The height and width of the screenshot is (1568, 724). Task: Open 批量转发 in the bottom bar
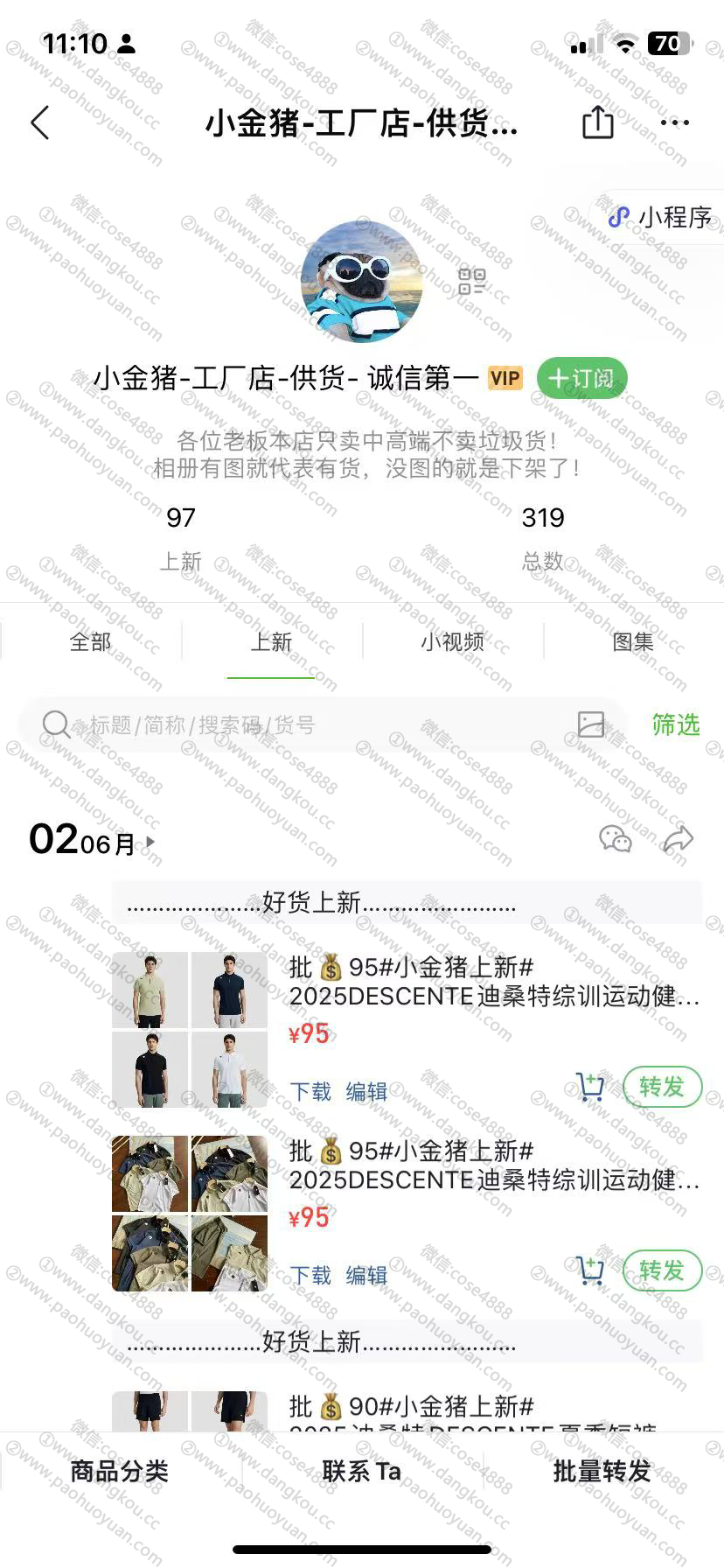point(602,1471)
